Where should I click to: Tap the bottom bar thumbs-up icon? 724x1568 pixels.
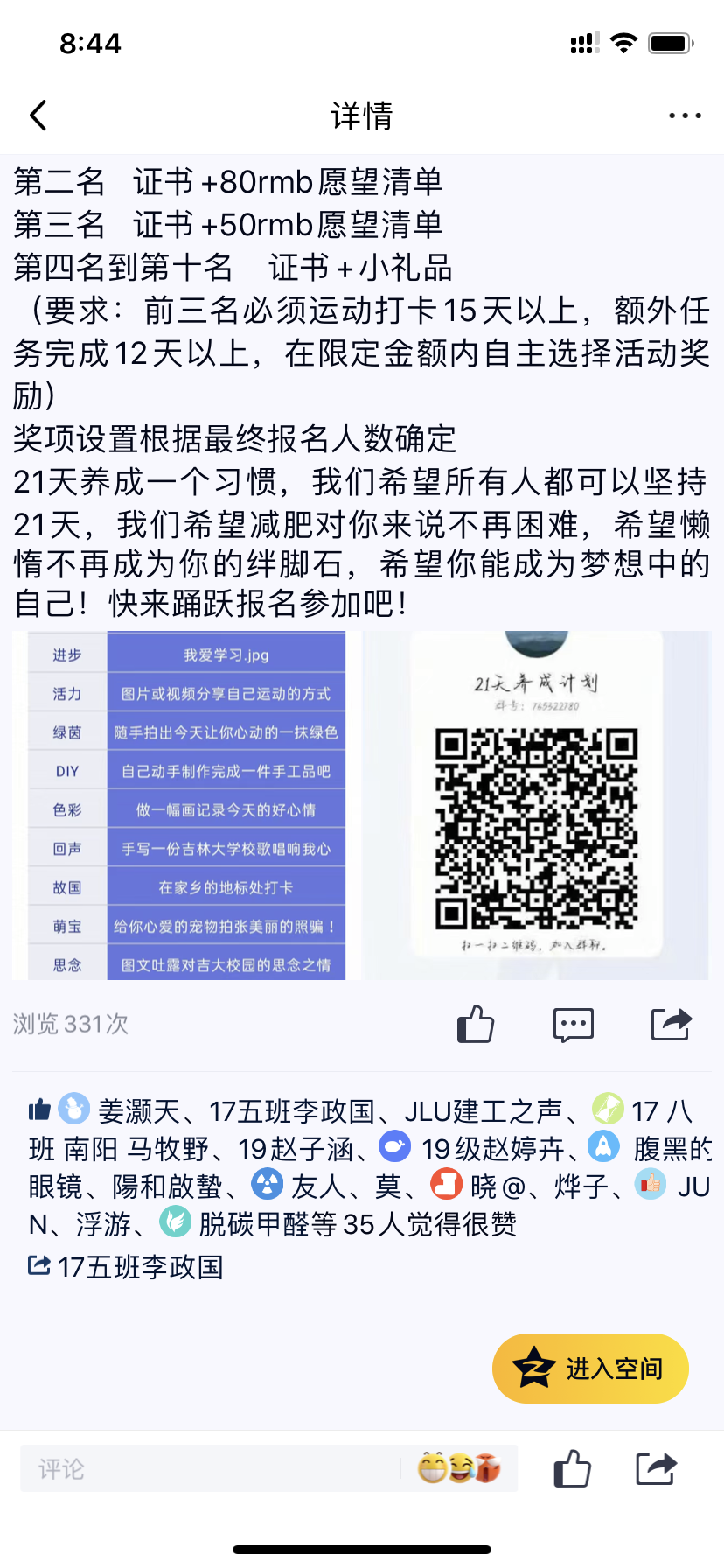(x=573, y=1468)
